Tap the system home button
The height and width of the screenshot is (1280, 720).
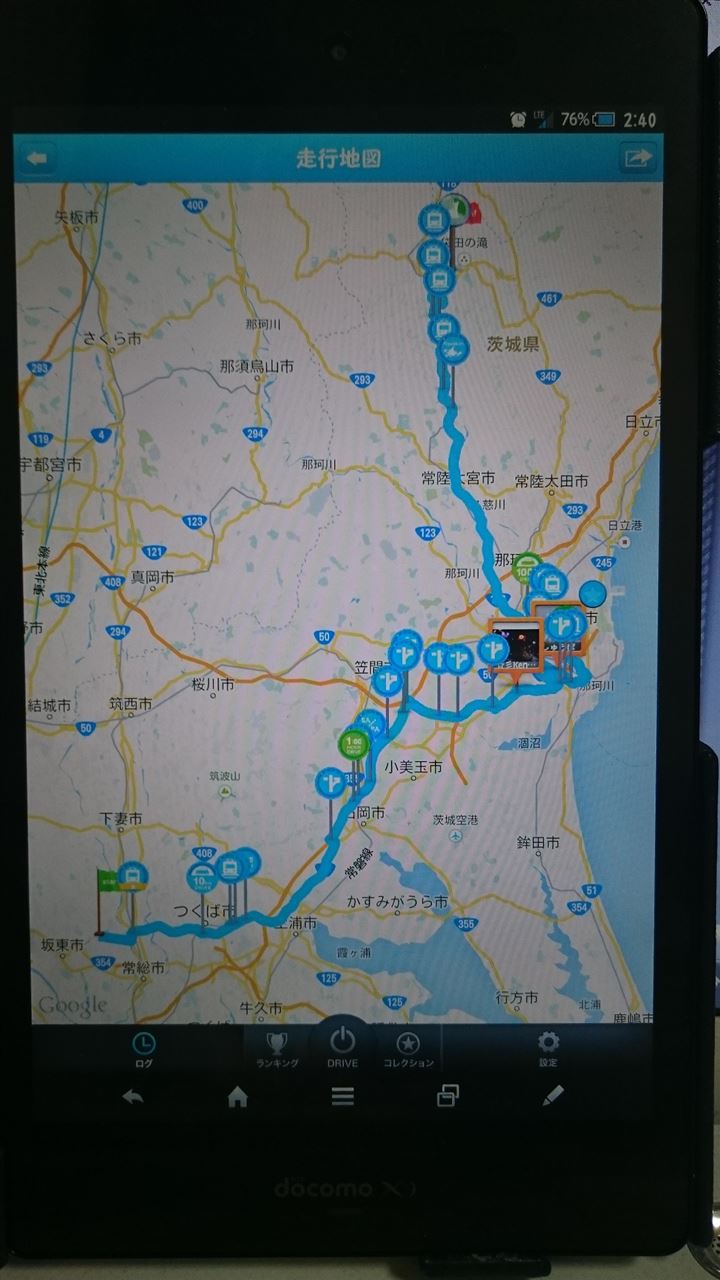237,1097
